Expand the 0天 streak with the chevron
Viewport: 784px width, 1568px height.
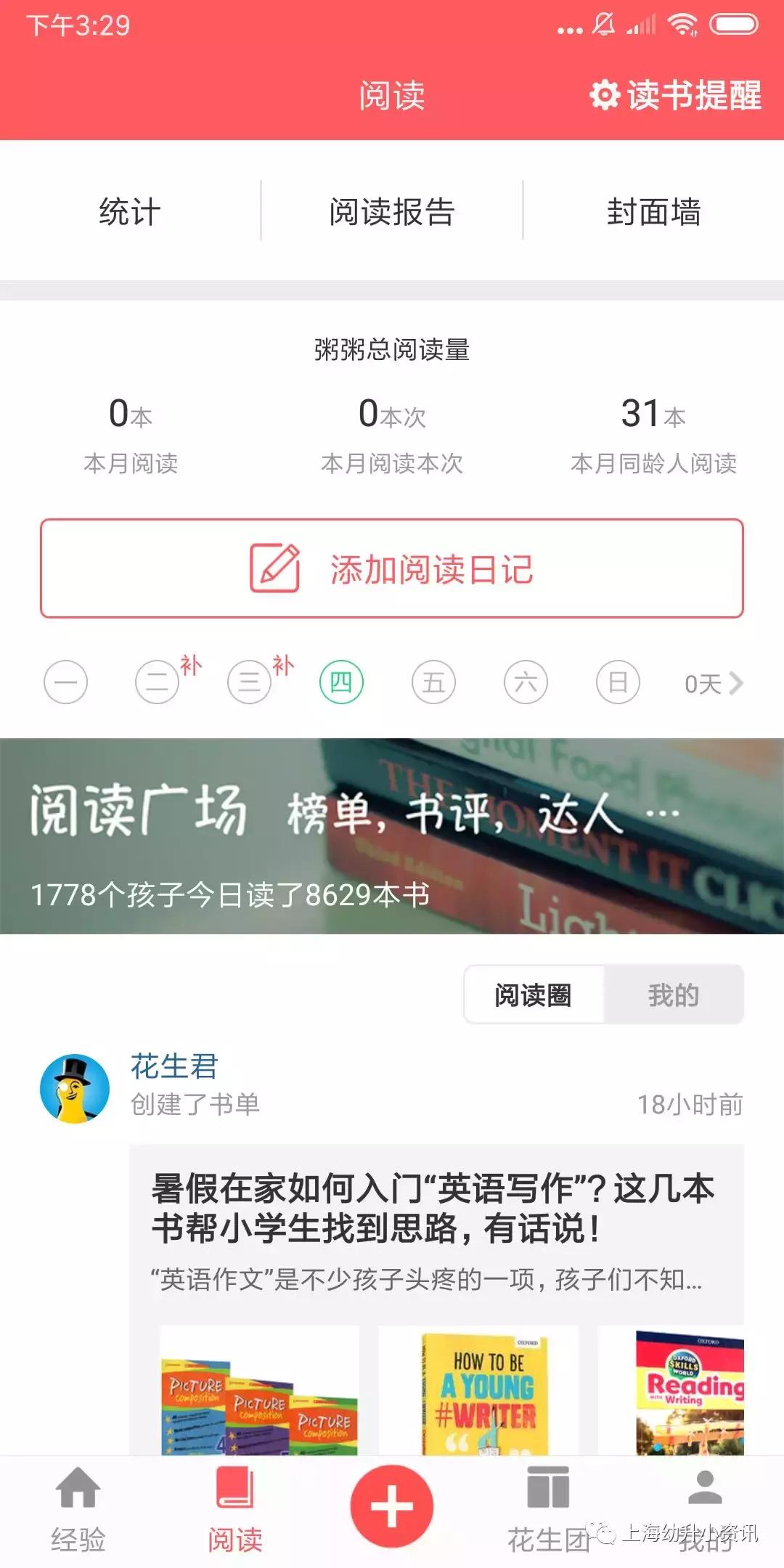tap(715, 682)
